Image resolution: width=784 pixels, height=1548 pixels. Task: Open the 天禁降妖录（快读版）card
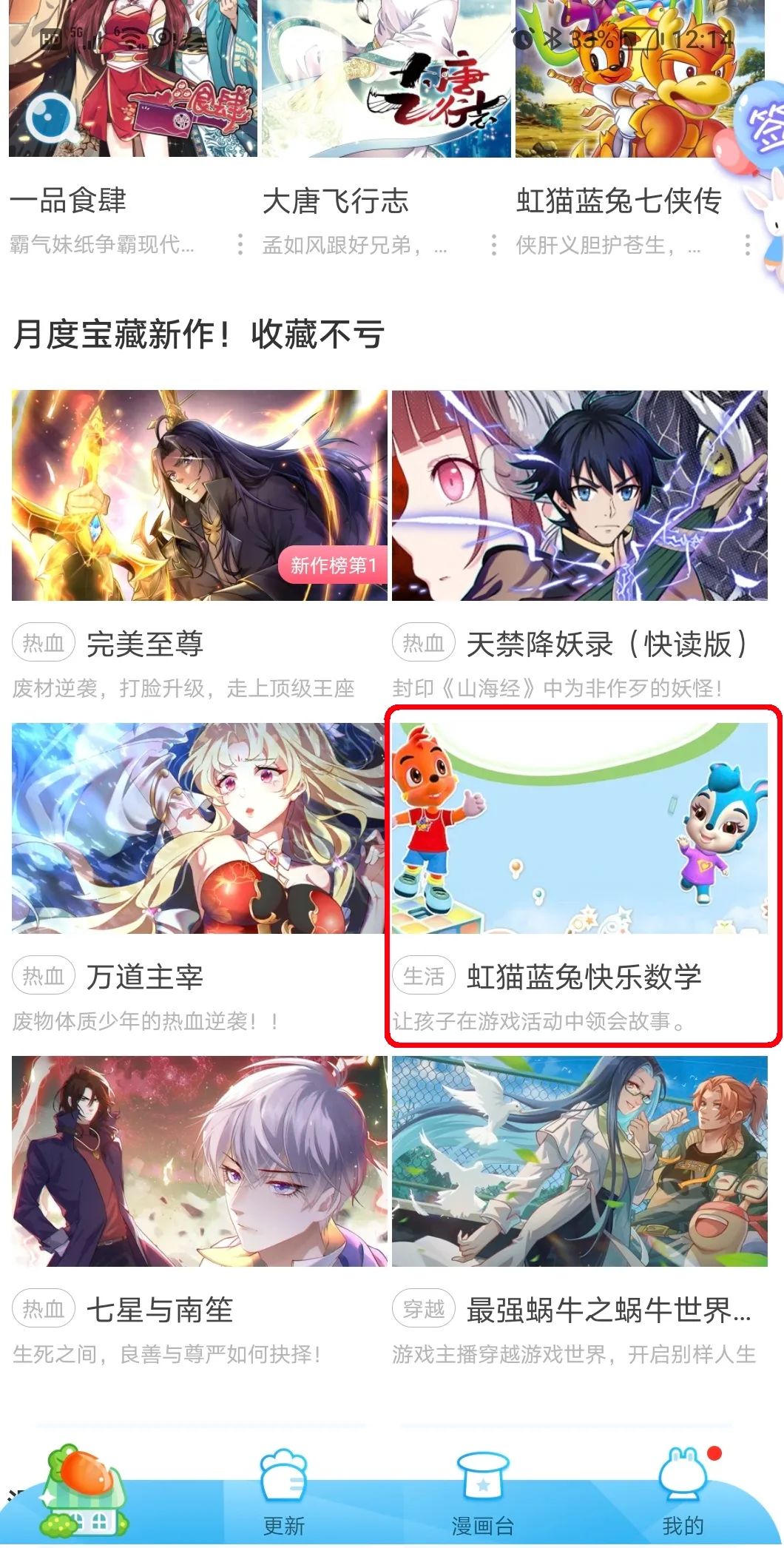580,545
